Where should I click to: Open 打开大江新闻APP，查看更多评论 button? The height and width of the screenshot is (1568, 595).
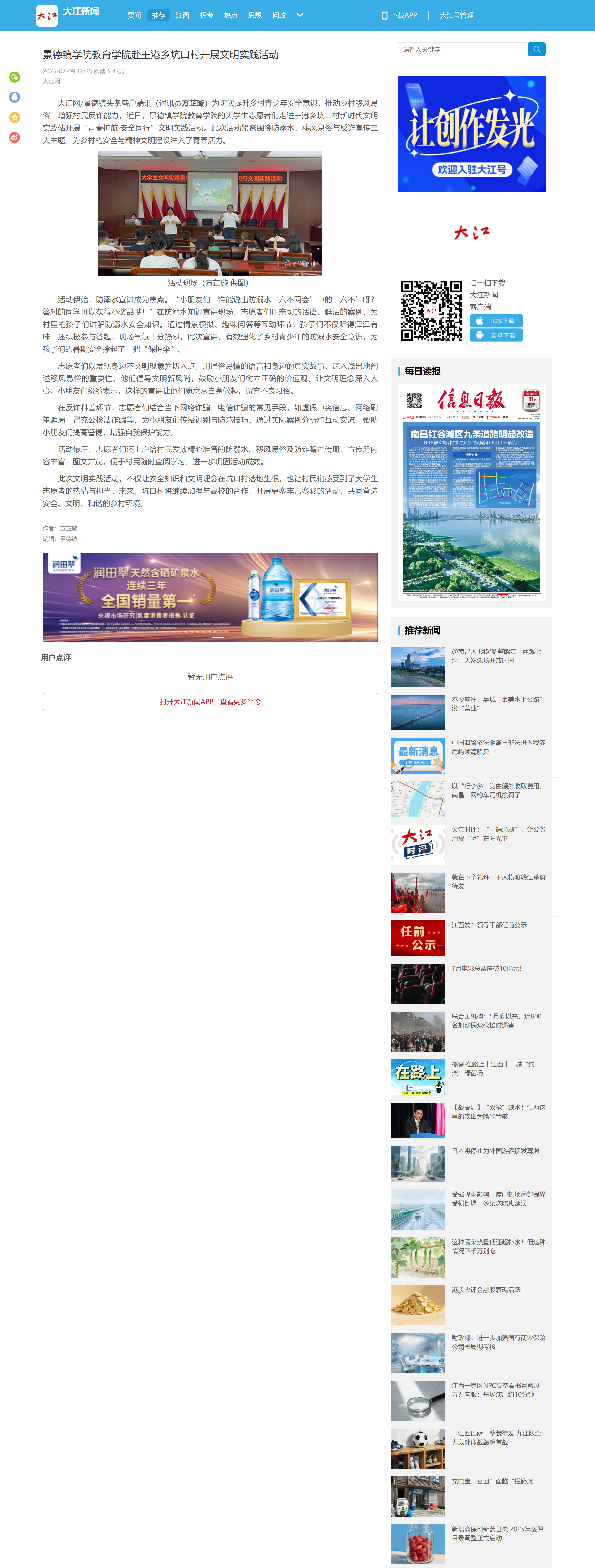210,701
